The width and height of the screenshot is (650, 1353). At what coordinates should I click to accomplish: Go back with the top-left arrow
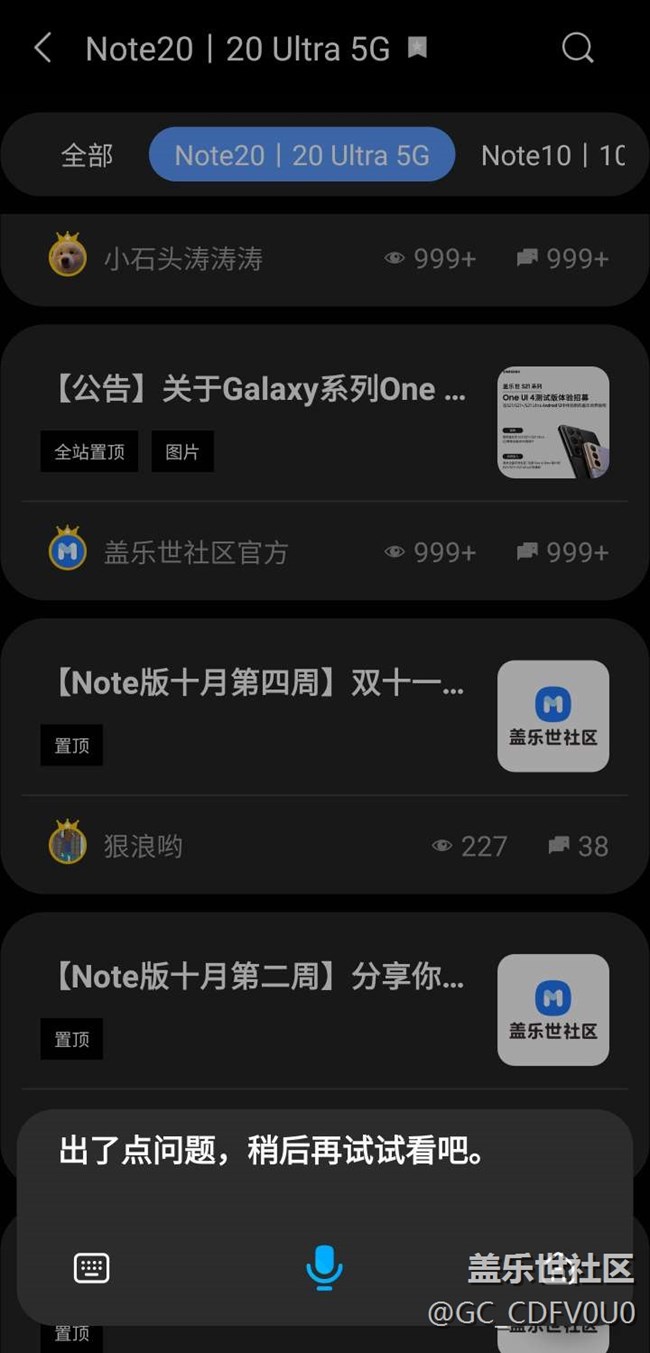(42, 47)
